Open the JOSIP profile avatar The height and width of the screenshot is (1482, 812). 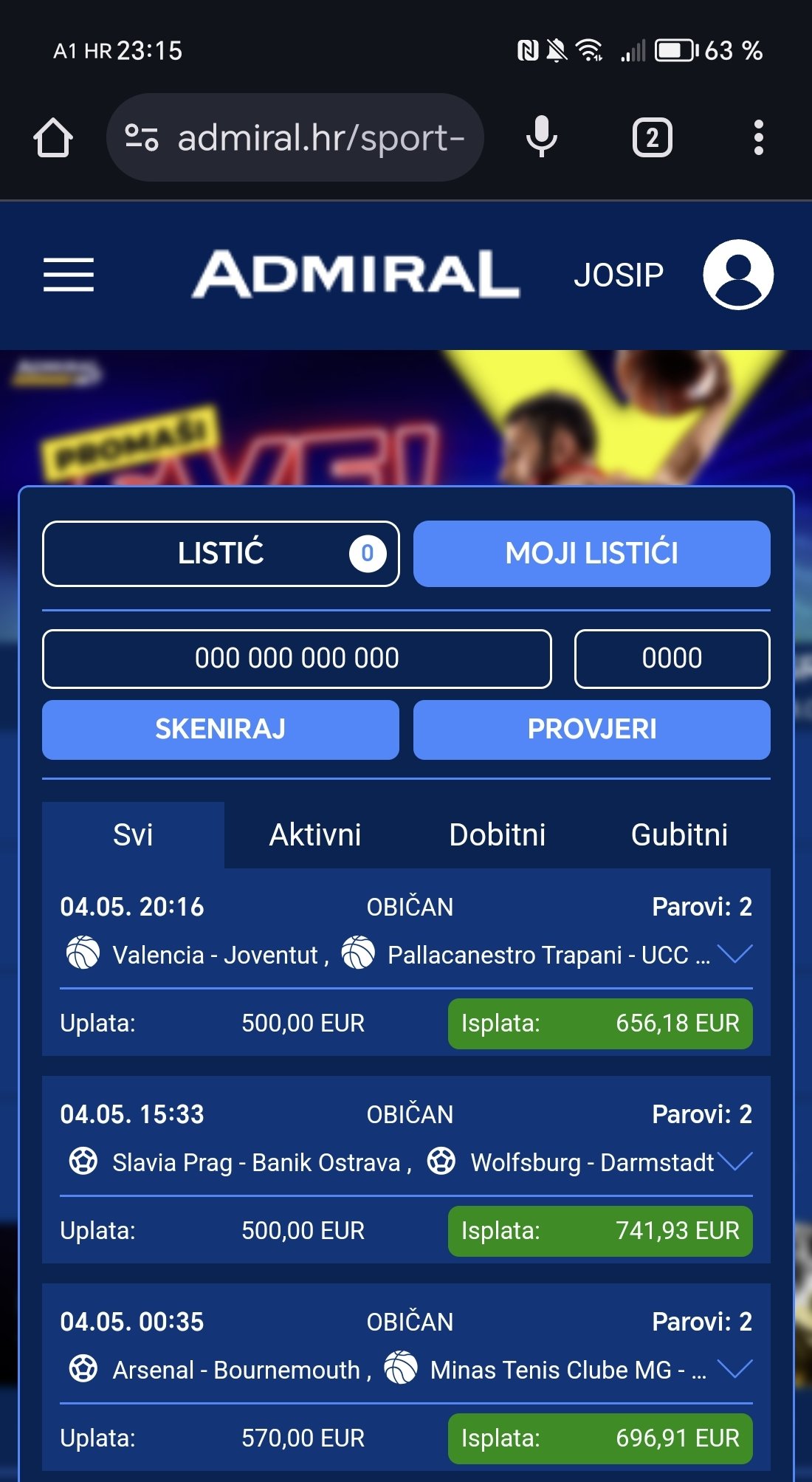pos(738,275)
